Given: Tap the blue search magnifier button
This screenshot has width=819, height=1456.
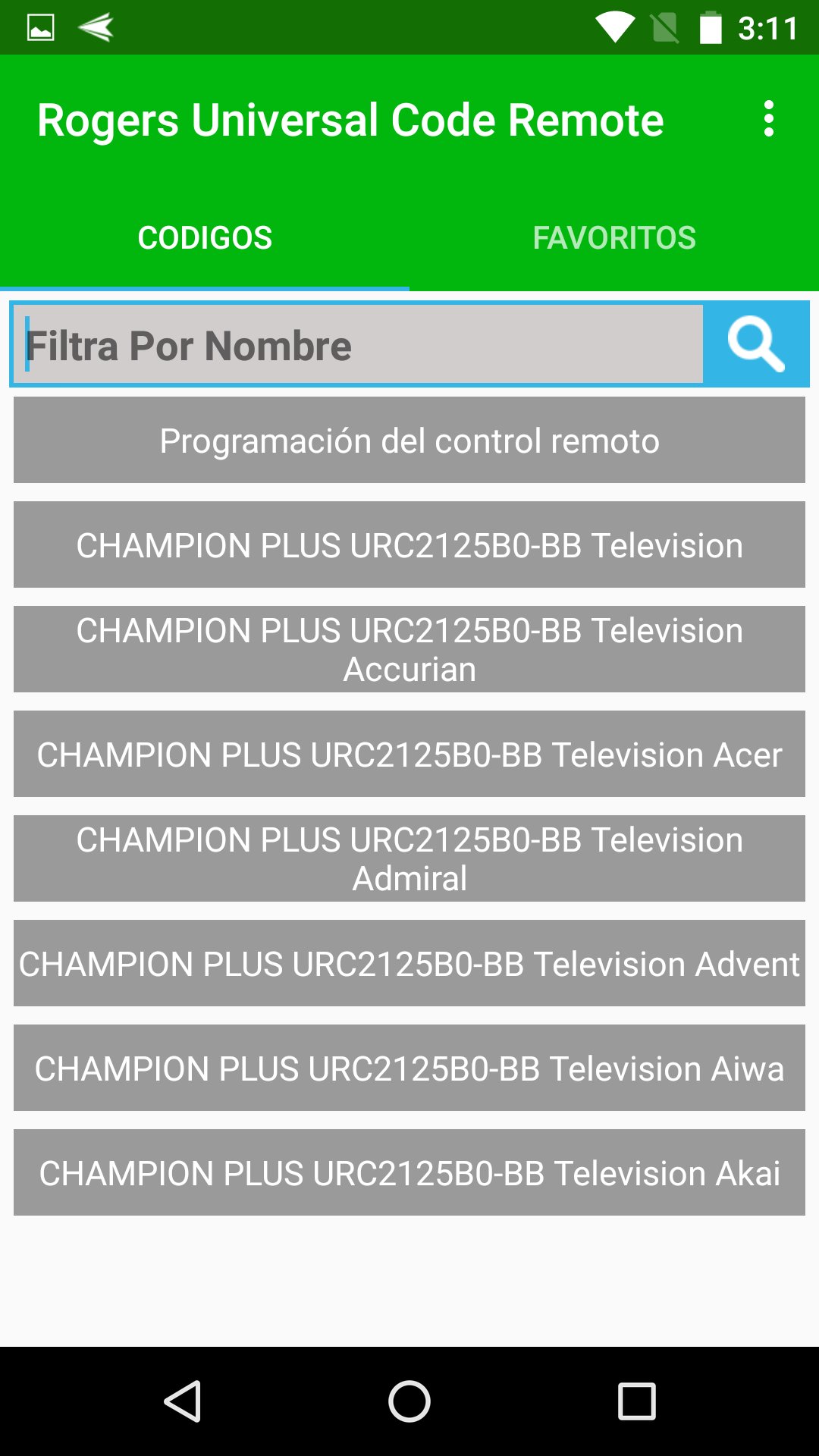Looking at the screenshot, I should (755, 345).
